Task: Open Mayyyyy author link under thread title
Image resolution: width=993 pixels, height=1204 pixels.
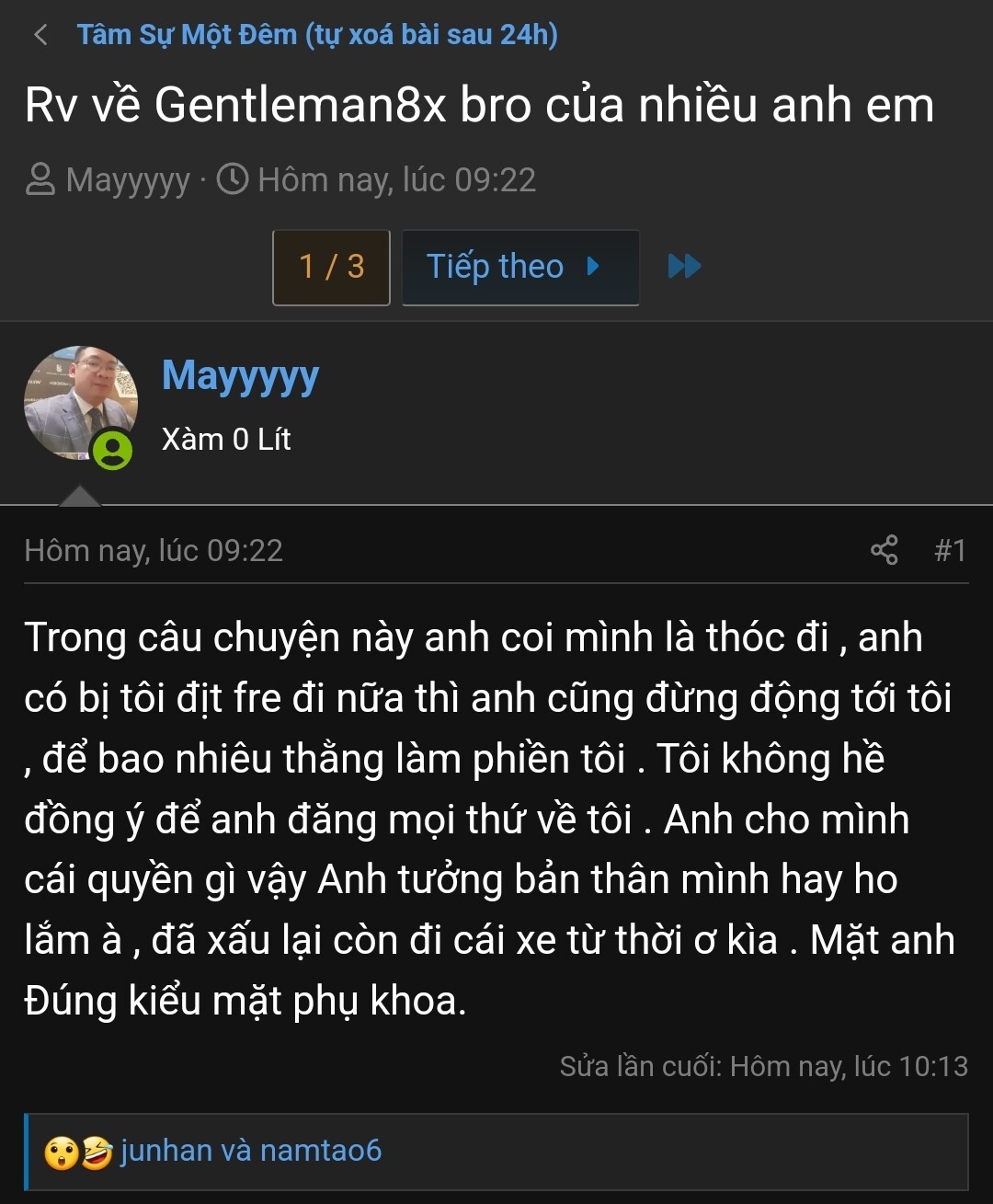Action: [x=128, y=179]
